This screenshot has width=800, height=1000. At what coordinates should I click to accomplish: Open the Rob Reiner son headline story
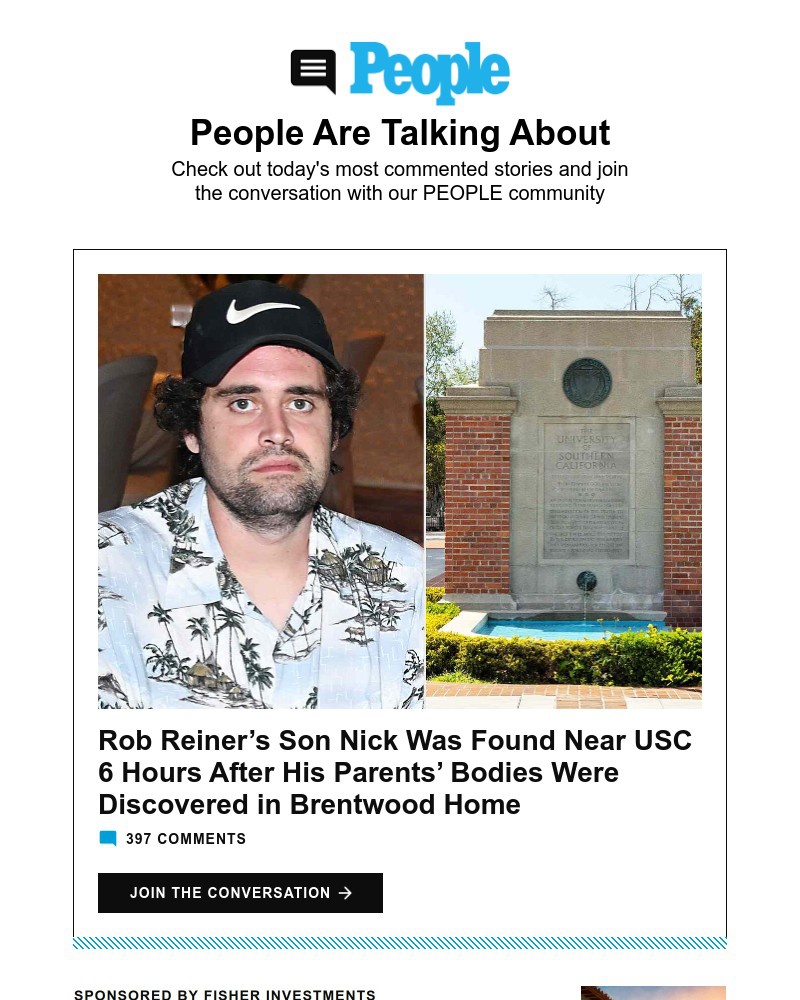395,772
